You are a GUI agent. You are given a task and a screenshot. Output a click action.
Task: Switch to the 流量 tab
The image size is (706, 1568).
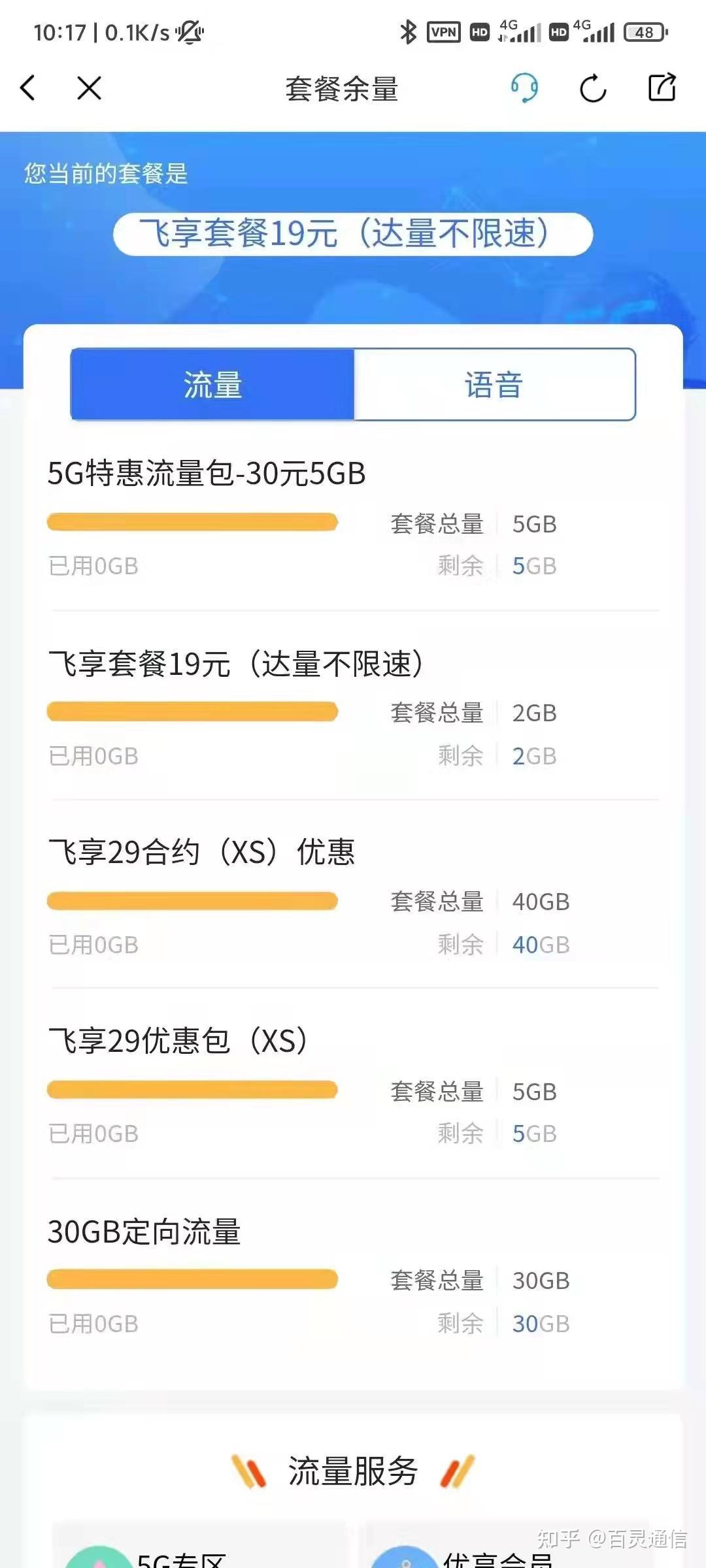(212, 384)
